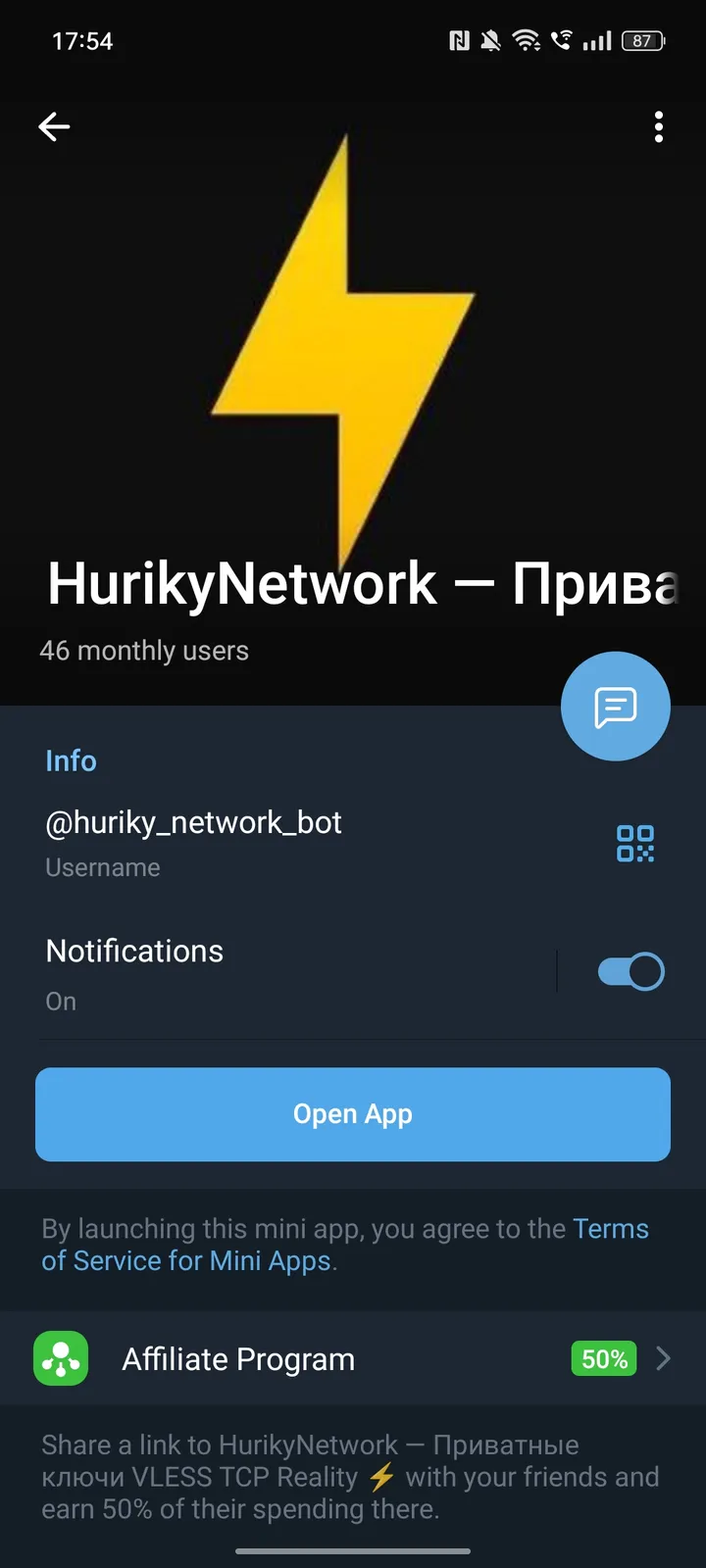
Task: Tap the message bubble button to chat
Action: pos(615,706)
